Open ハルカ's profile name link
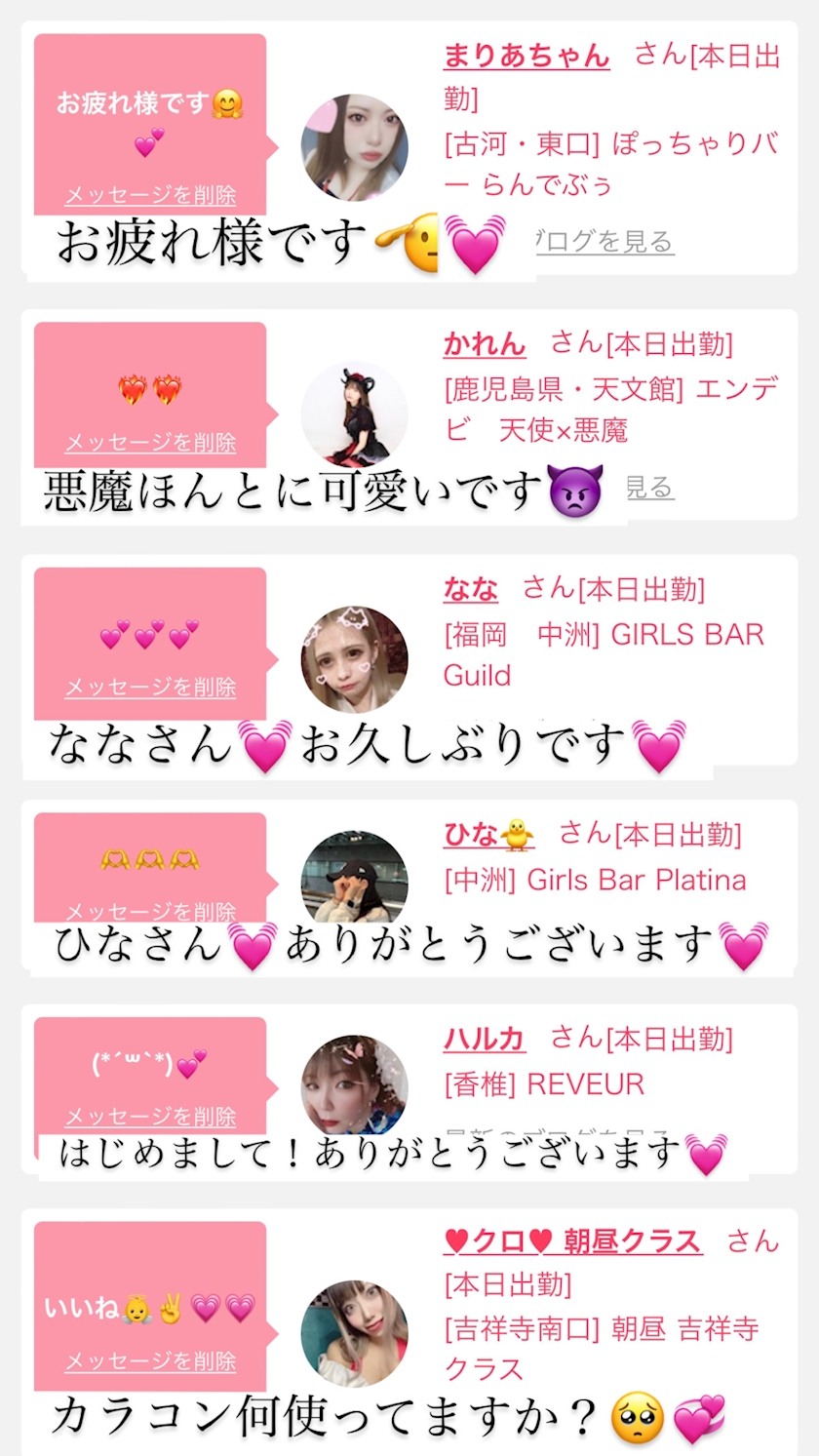The image size is (819, 1456). click(x=485, y=1039)
